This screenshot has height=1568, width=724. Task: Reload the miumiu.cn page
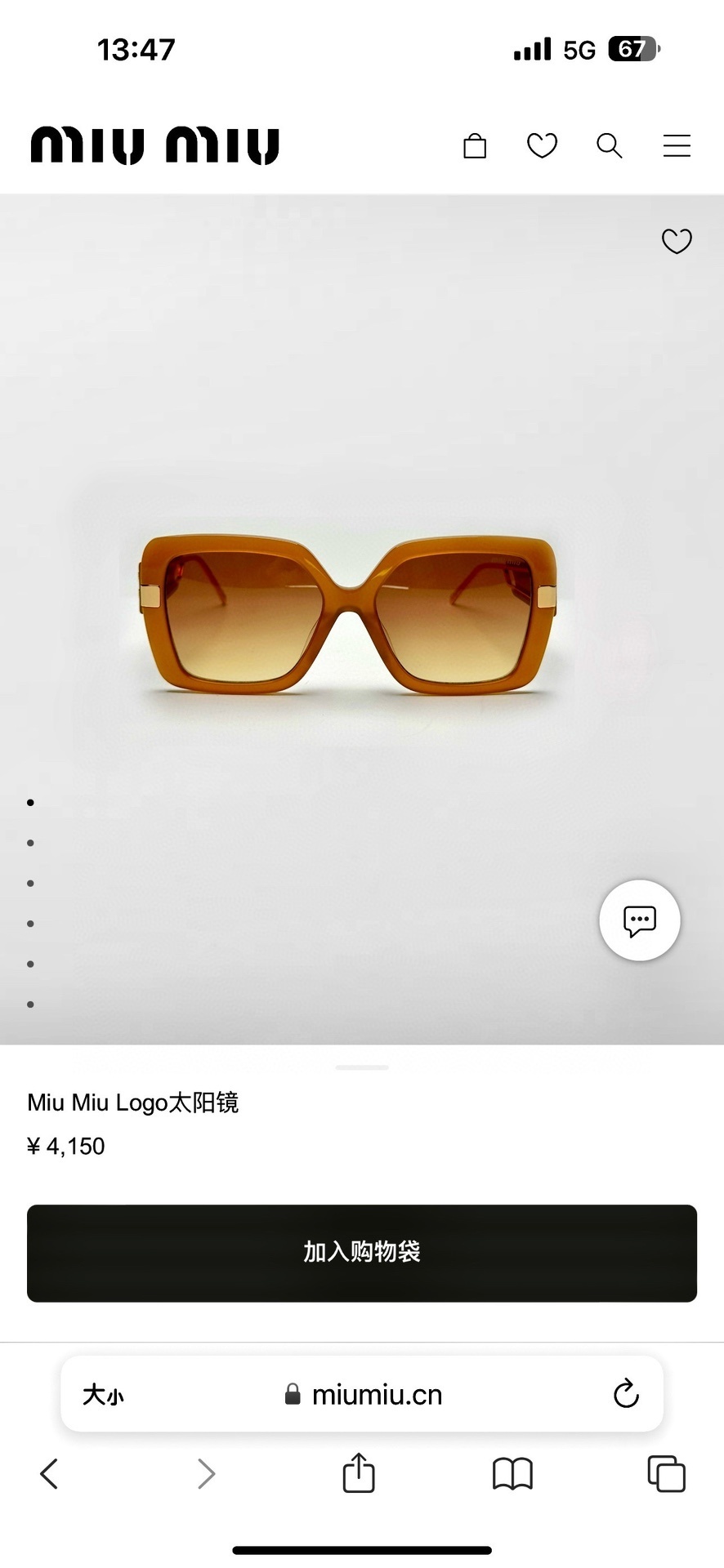626,1394
